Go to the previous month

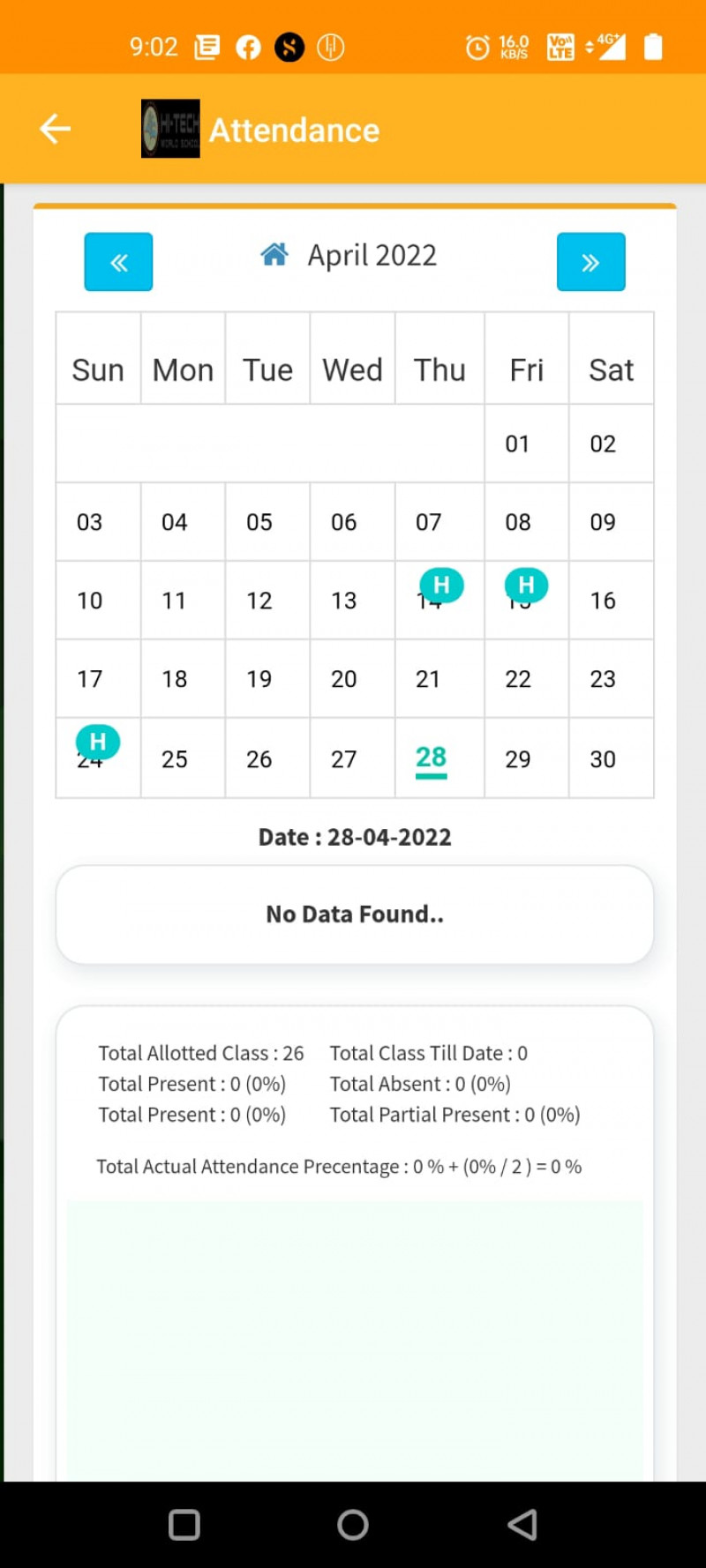click(x=118, y=262)
